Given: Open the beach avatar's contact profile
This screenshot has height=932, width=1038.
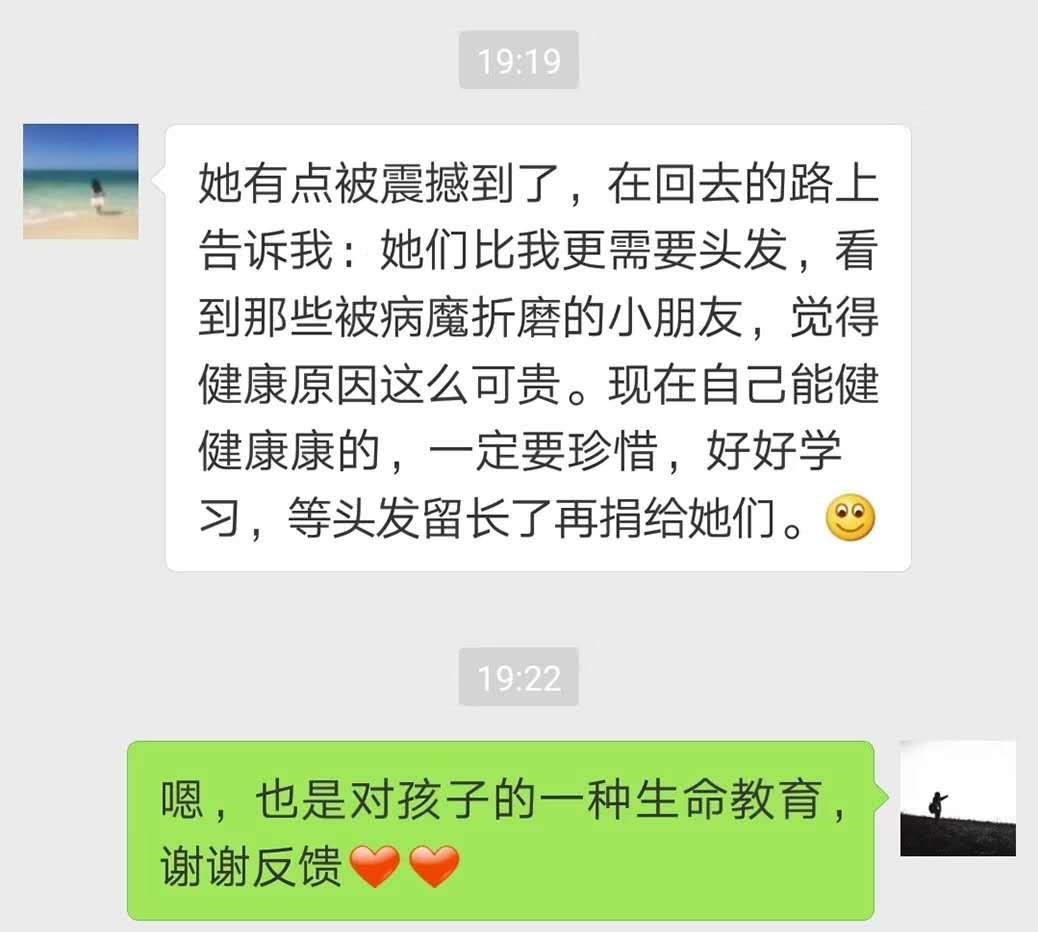Looking at the screenshot, I should point(80,181).
